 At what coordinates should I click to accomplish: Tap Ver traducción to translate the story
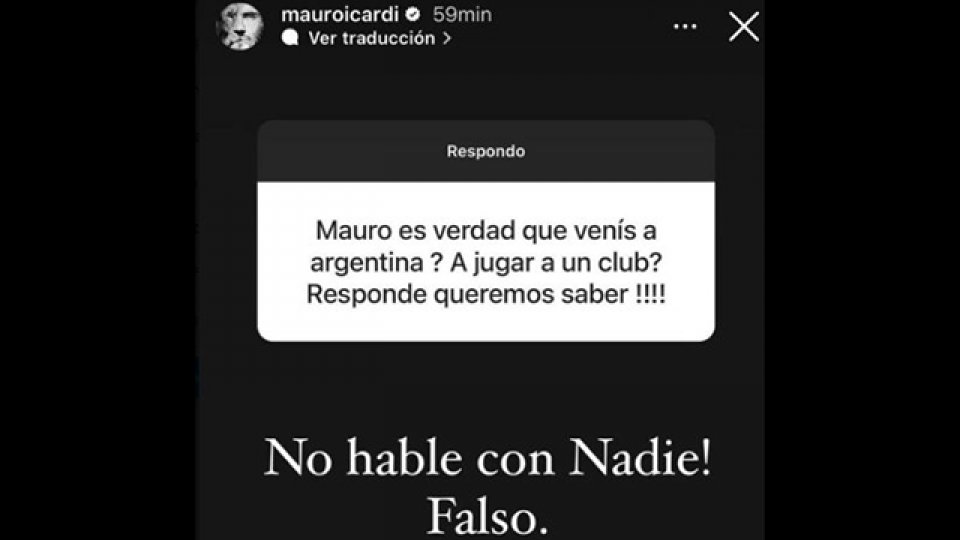click(x=372, y=38)
